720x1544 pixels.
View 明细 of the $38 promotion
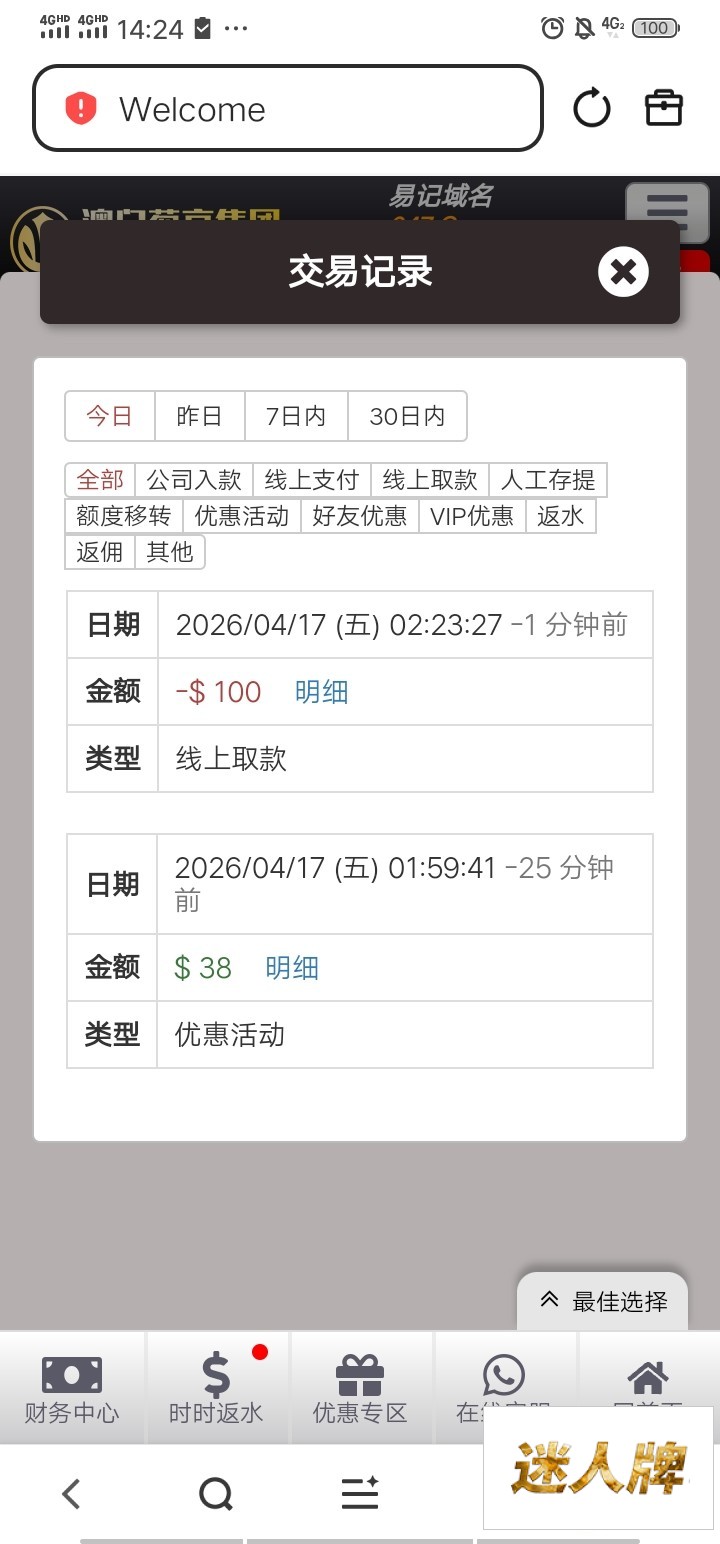292,968
